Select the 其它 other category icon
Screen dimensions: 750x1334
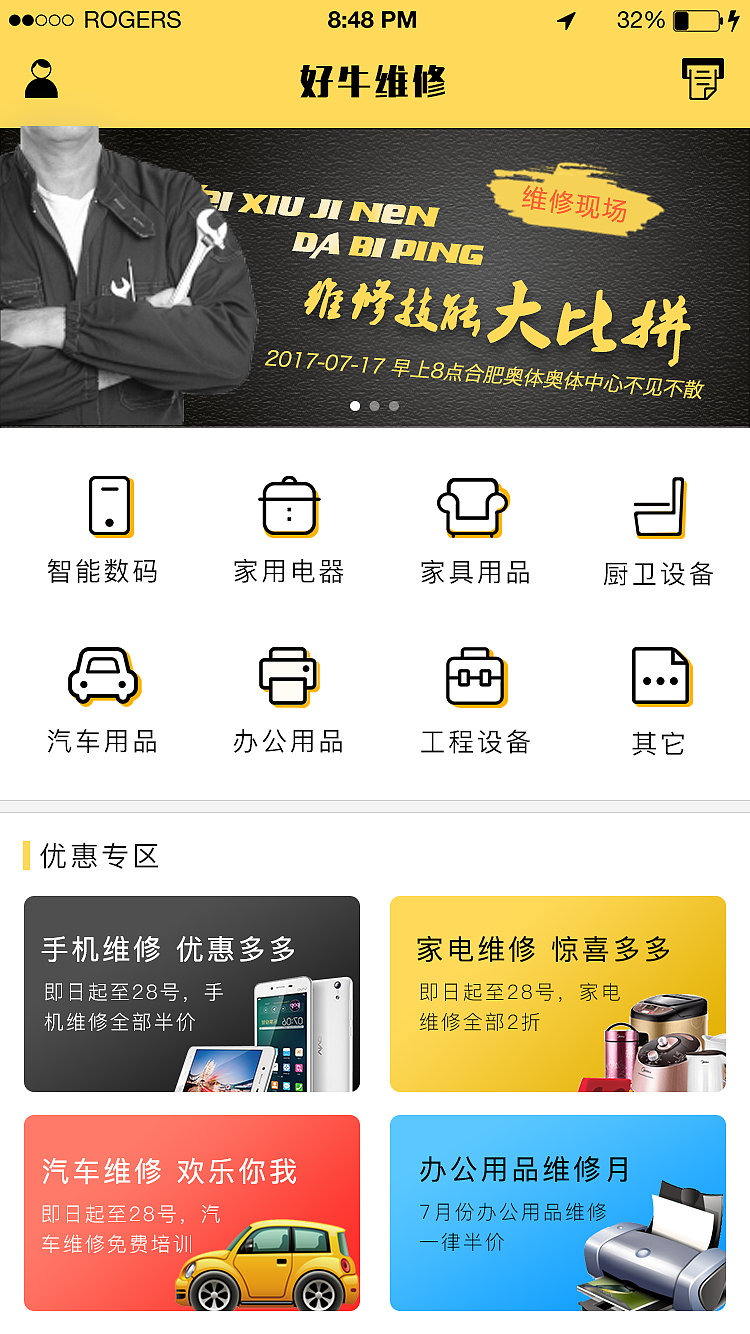(x=658, y=676)
